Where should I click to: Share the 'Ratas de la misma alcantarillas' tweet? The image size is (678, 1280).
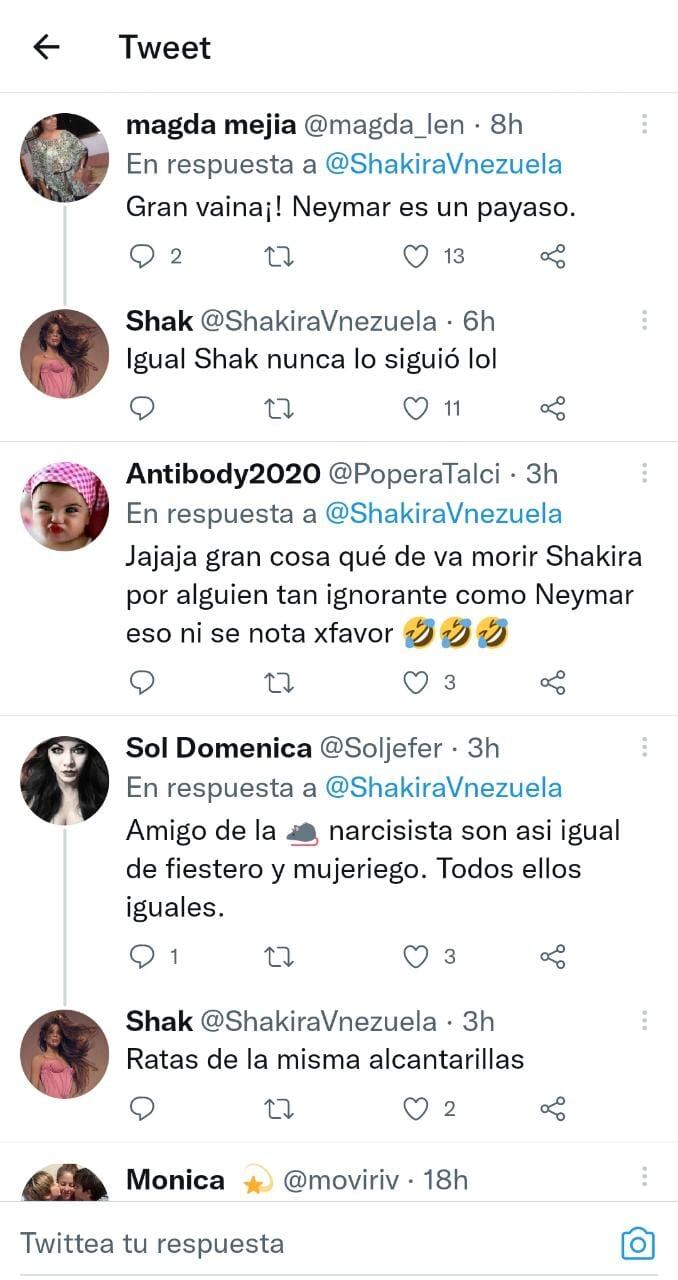tap(553, 1109)
